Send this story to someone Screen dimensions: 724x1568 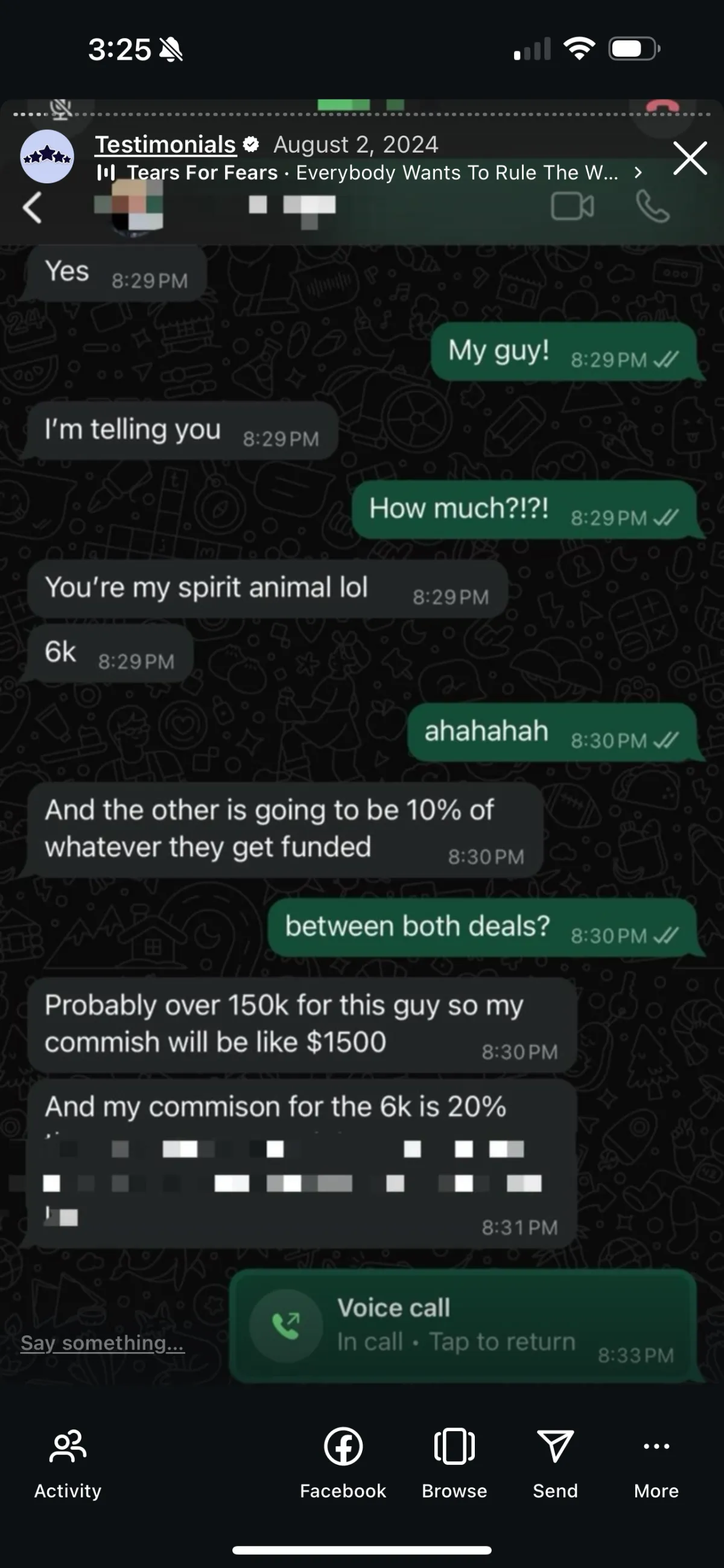pos(554,1462)
